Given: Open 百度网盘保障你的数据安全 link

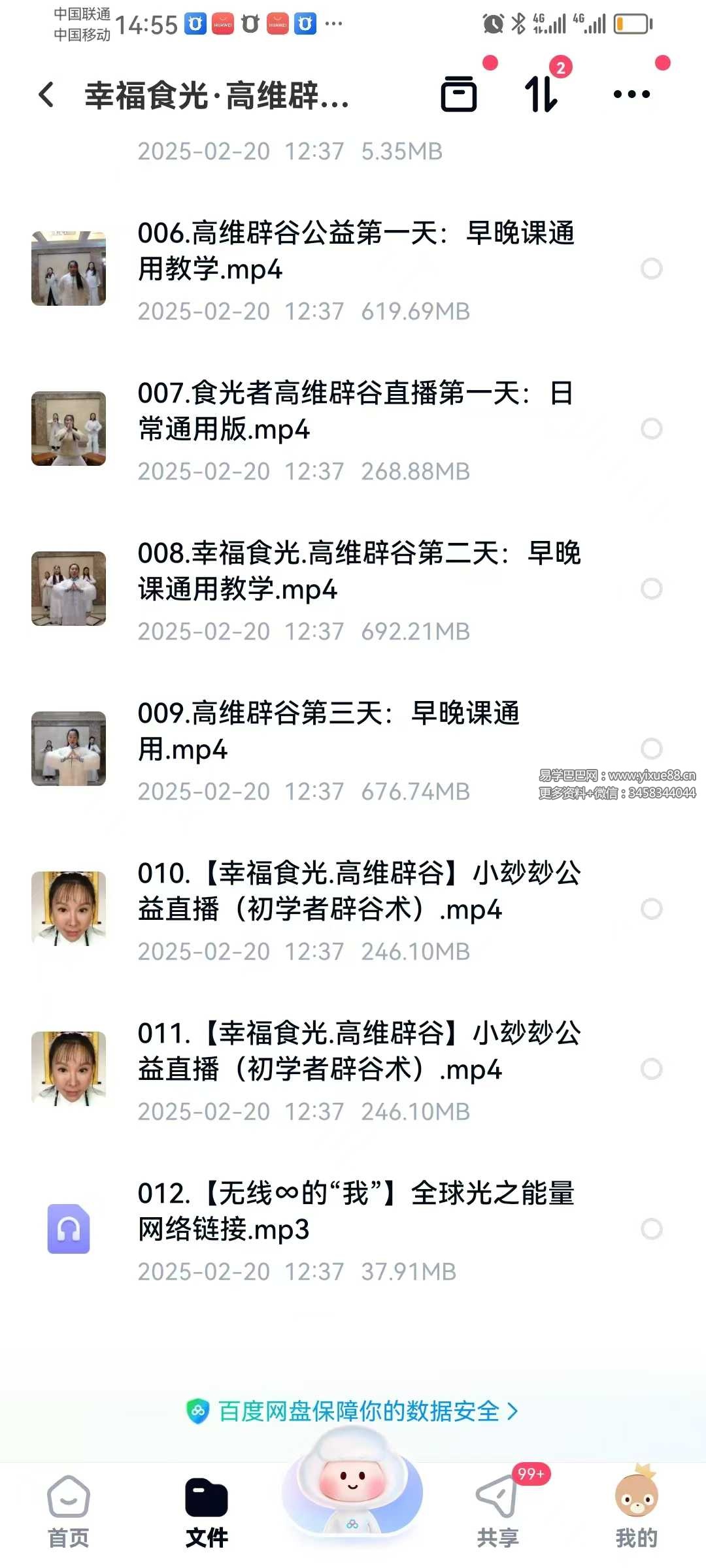Looking at the screenshot, I should (x=353, y=1411).
